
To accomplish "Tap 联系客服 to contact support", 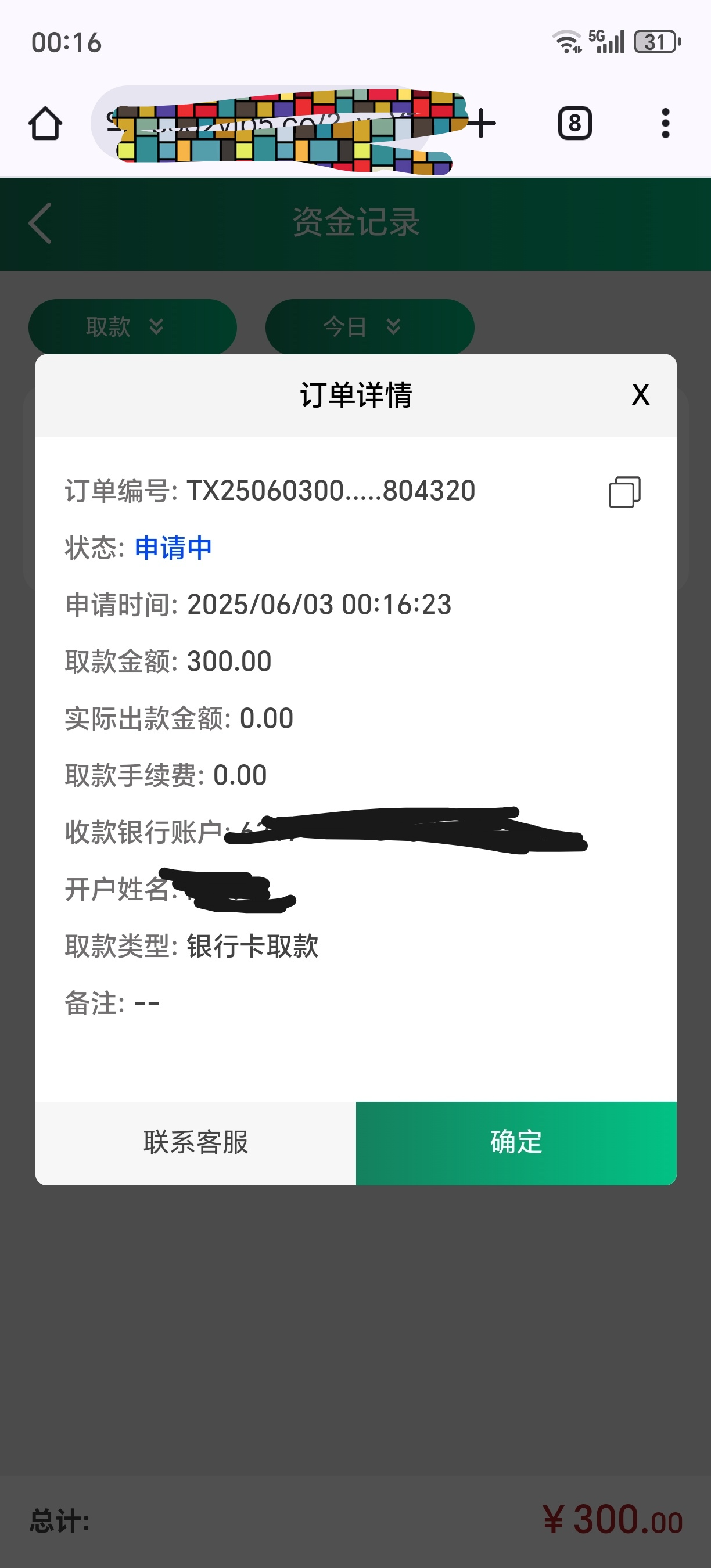I will tap(195, 1142).
